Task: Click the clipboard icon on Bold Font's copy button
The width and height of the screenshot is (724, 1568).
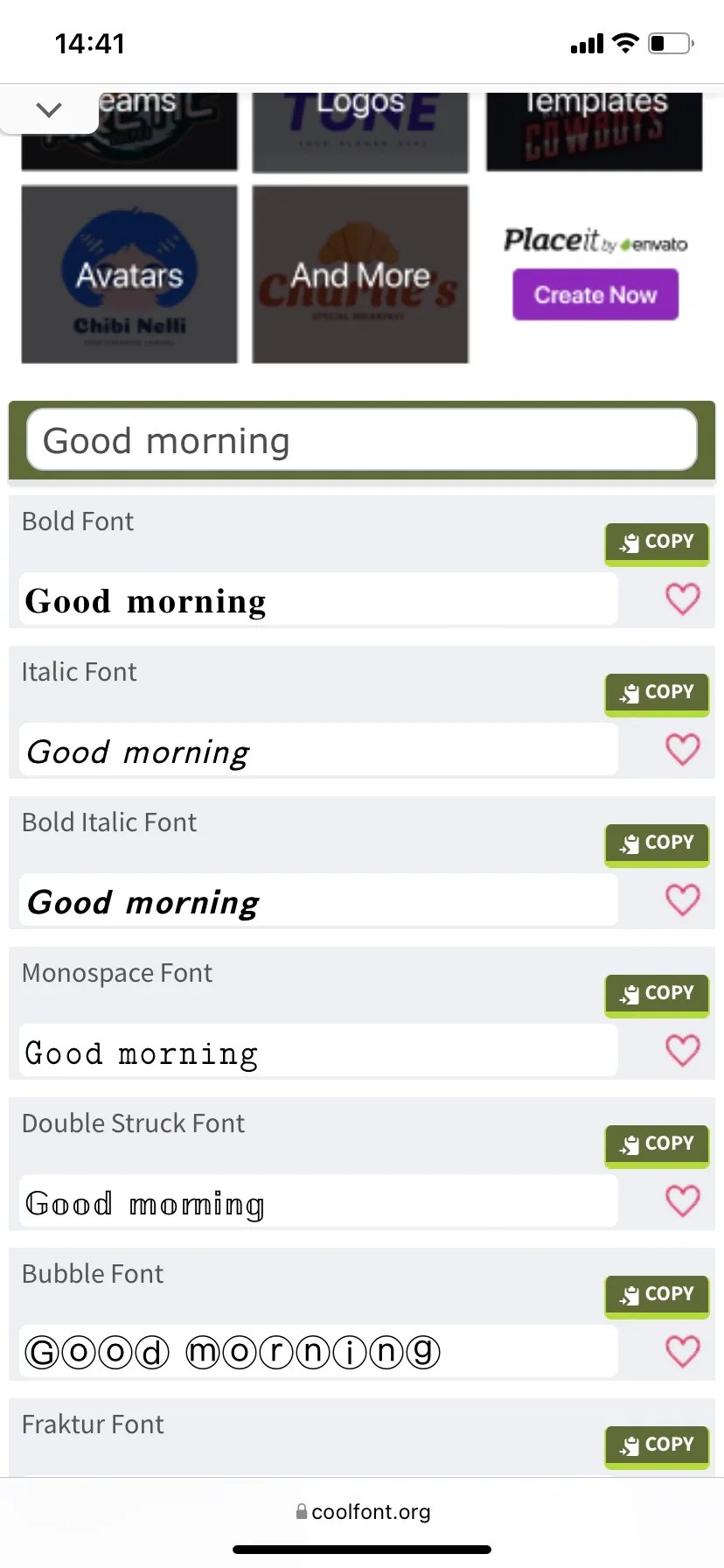Action: pos(628,542)
